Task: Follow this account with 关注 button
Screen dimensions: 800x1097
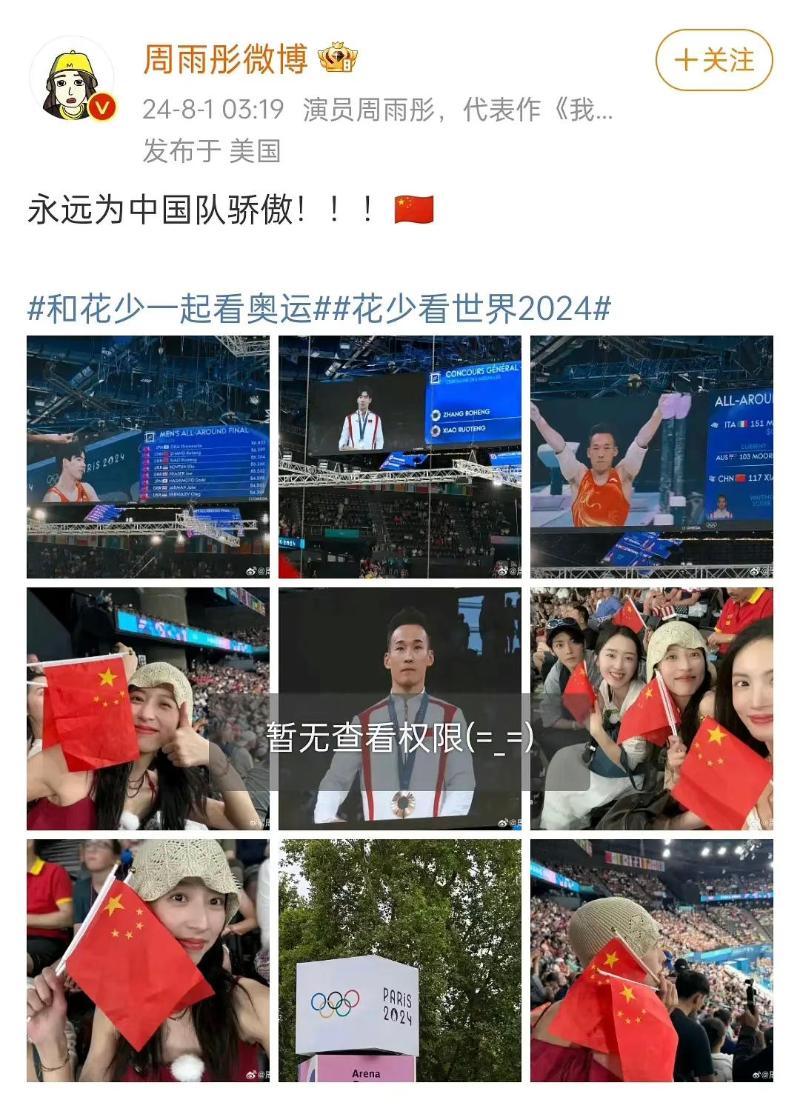Action: coord(714,61)
